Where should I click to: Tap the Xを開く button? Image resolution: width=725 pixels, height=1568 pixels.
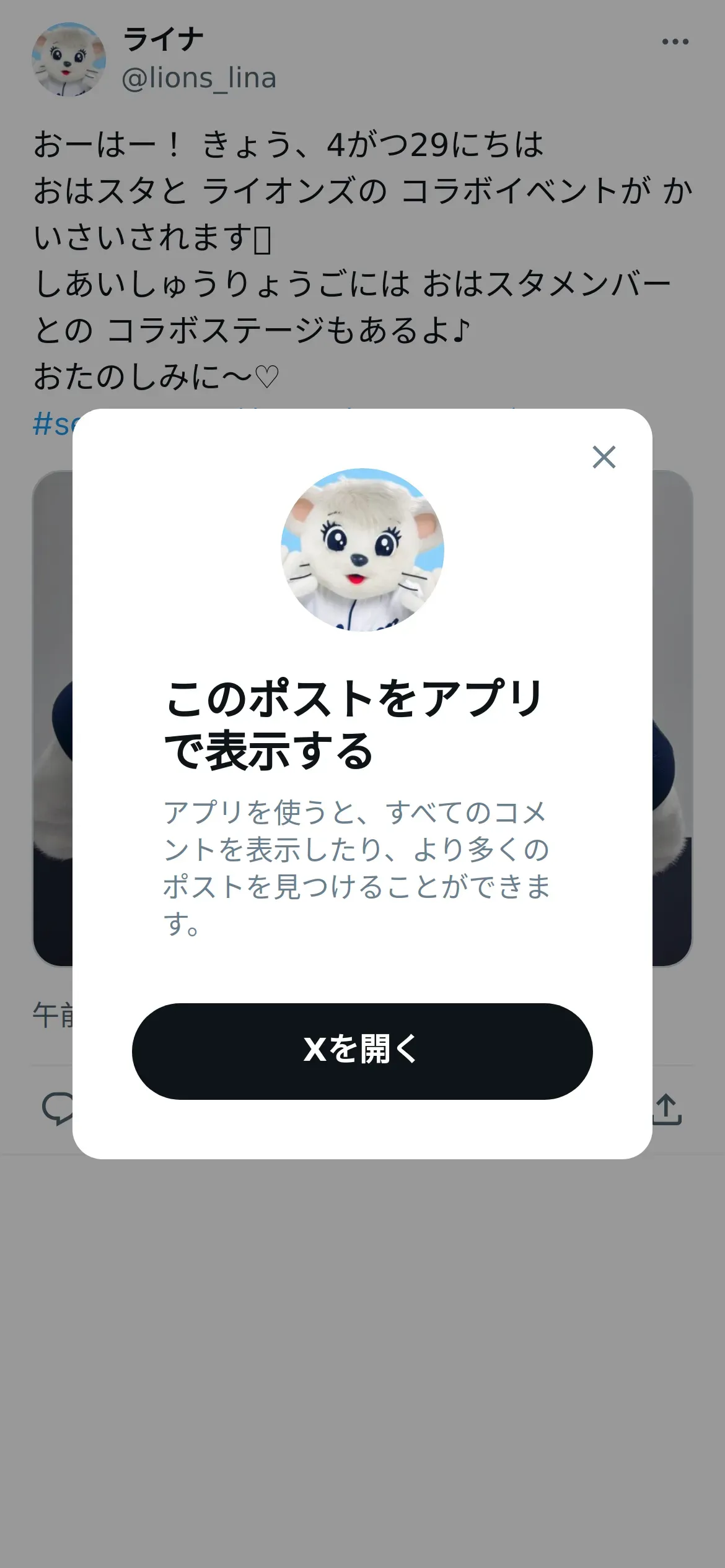click(x=362, y=1051)
